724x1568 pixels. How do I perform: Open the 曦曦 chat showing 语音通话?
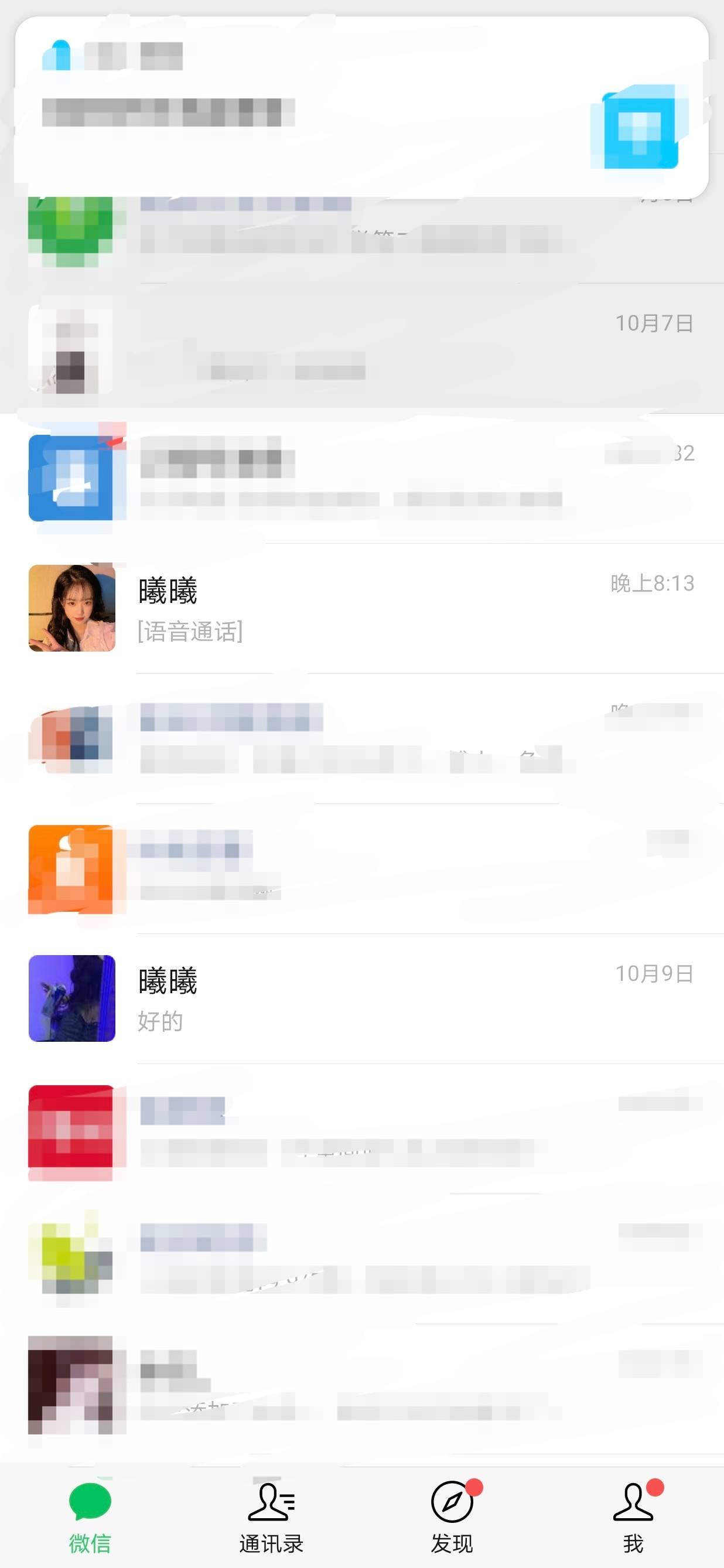click(x=365, y=609)
